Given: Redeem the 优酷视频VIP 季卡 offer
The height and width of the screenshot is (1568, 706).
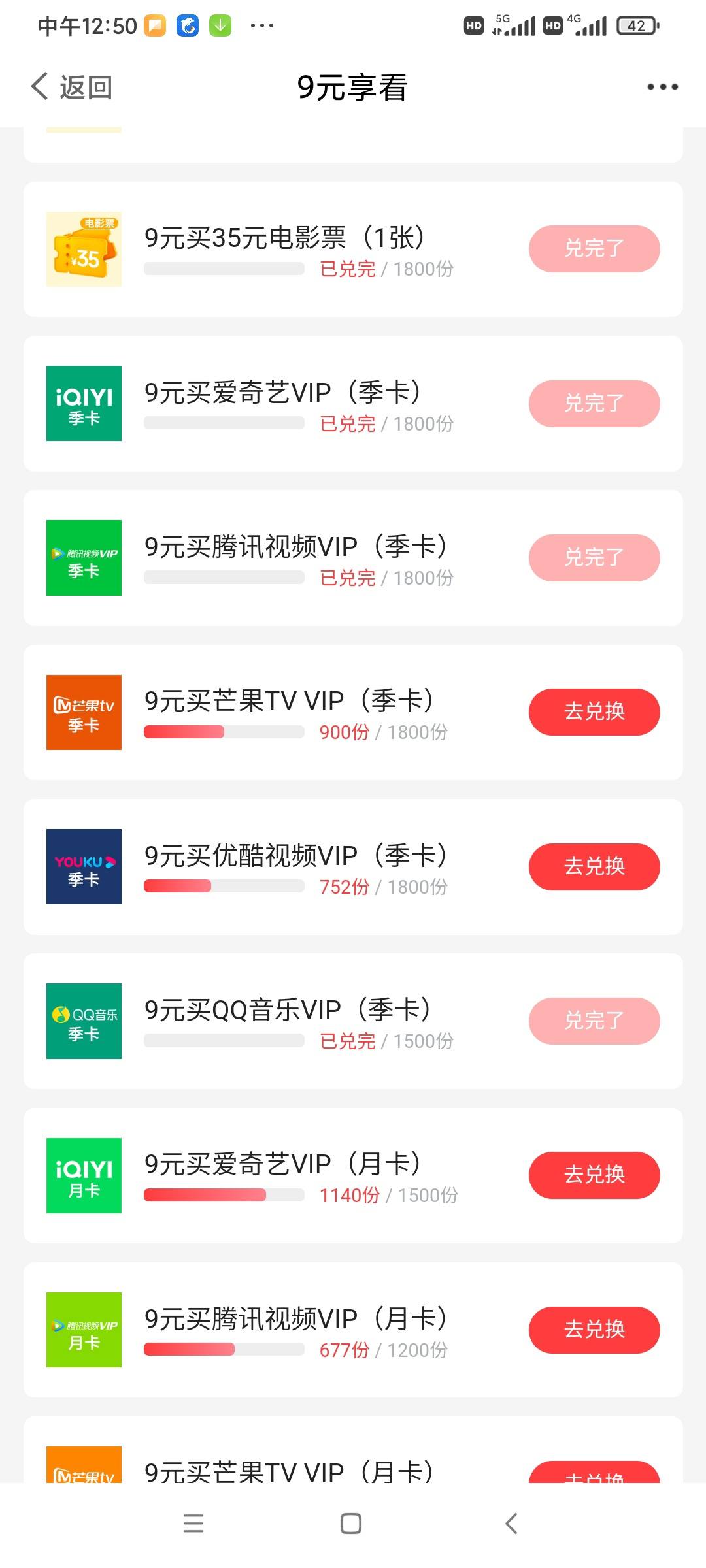Looking at the screenshot, I should (594, 866).
